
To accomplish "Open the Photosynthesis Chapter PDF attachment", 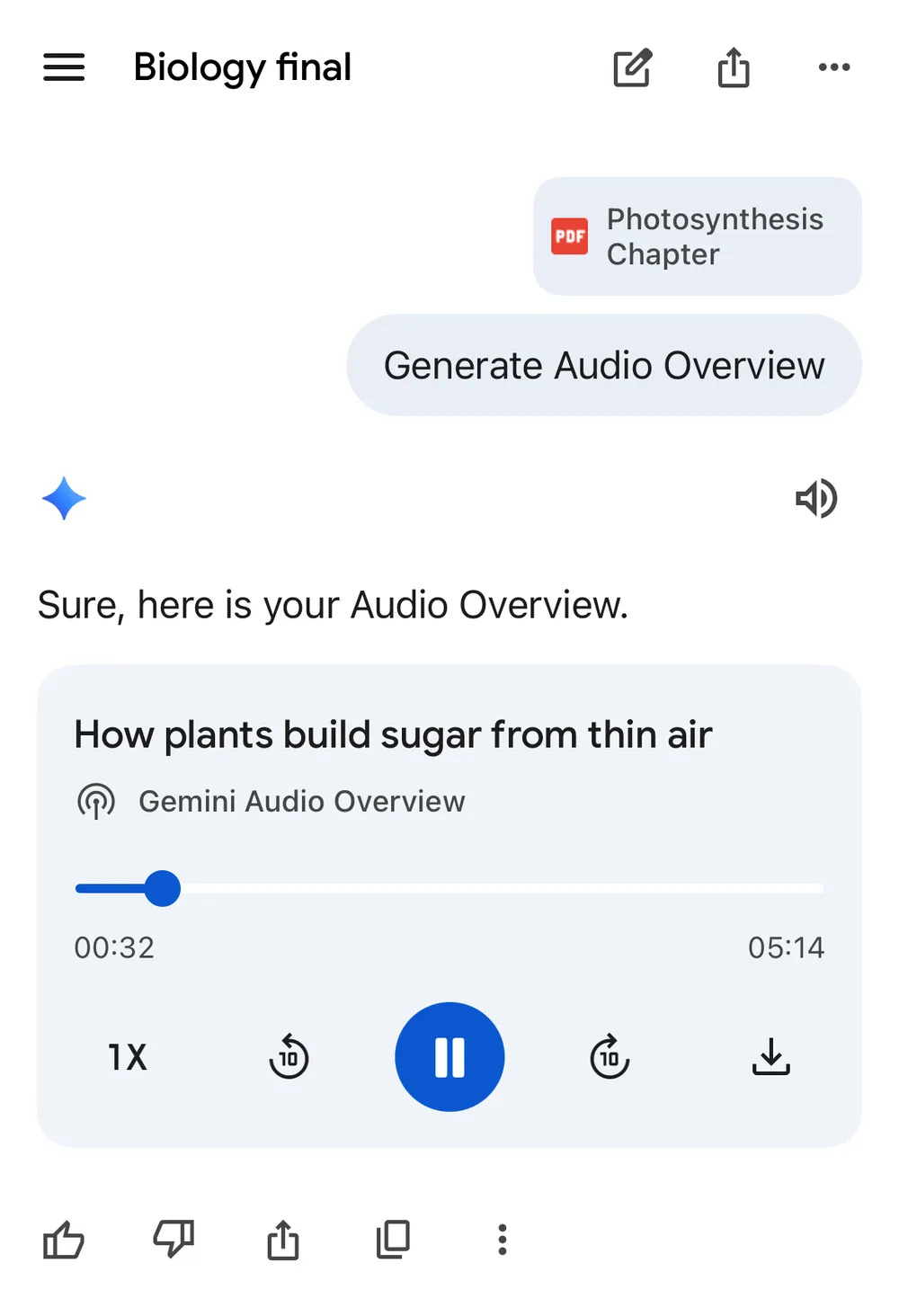I will 697,236.
